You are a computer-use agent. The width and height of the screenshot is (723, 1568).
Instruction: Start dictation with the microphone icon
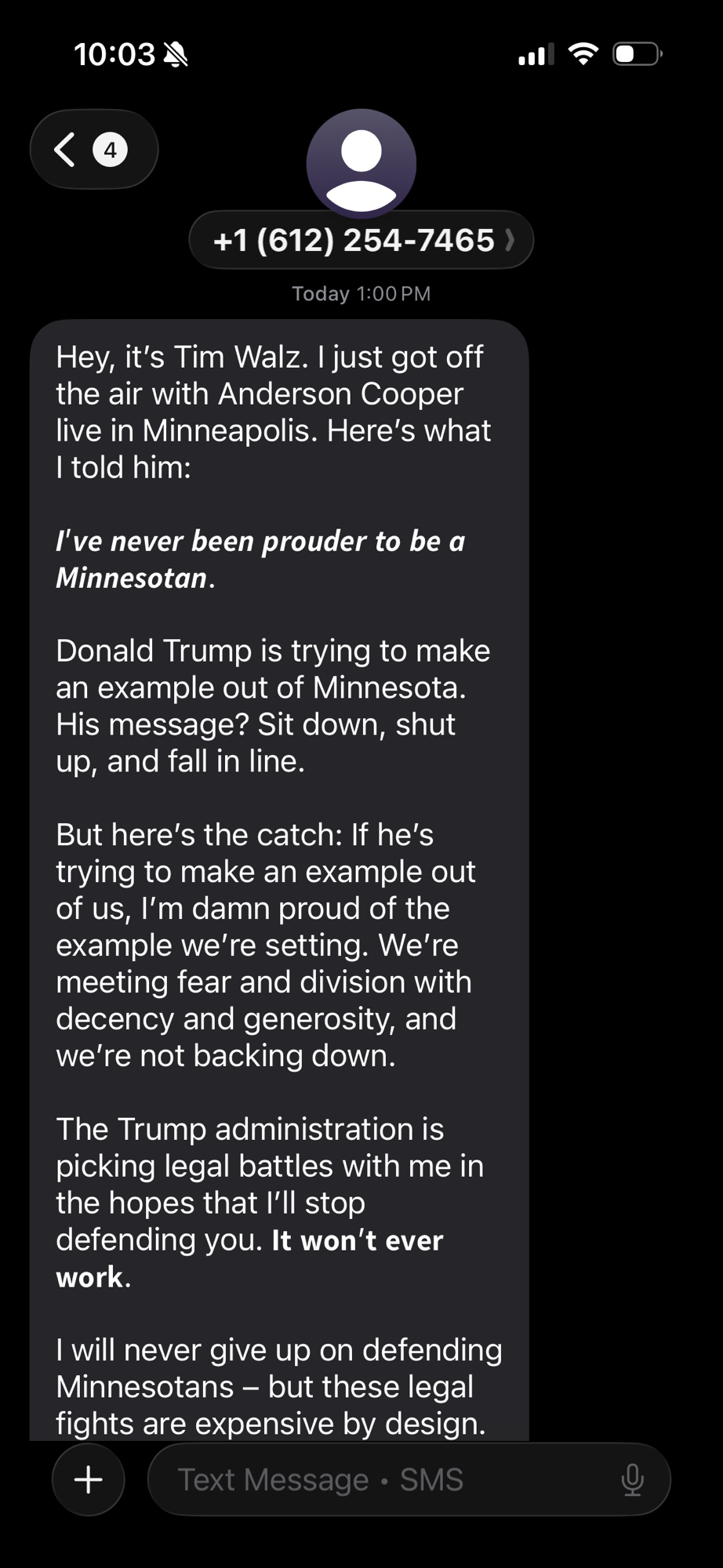[632, 1479]
